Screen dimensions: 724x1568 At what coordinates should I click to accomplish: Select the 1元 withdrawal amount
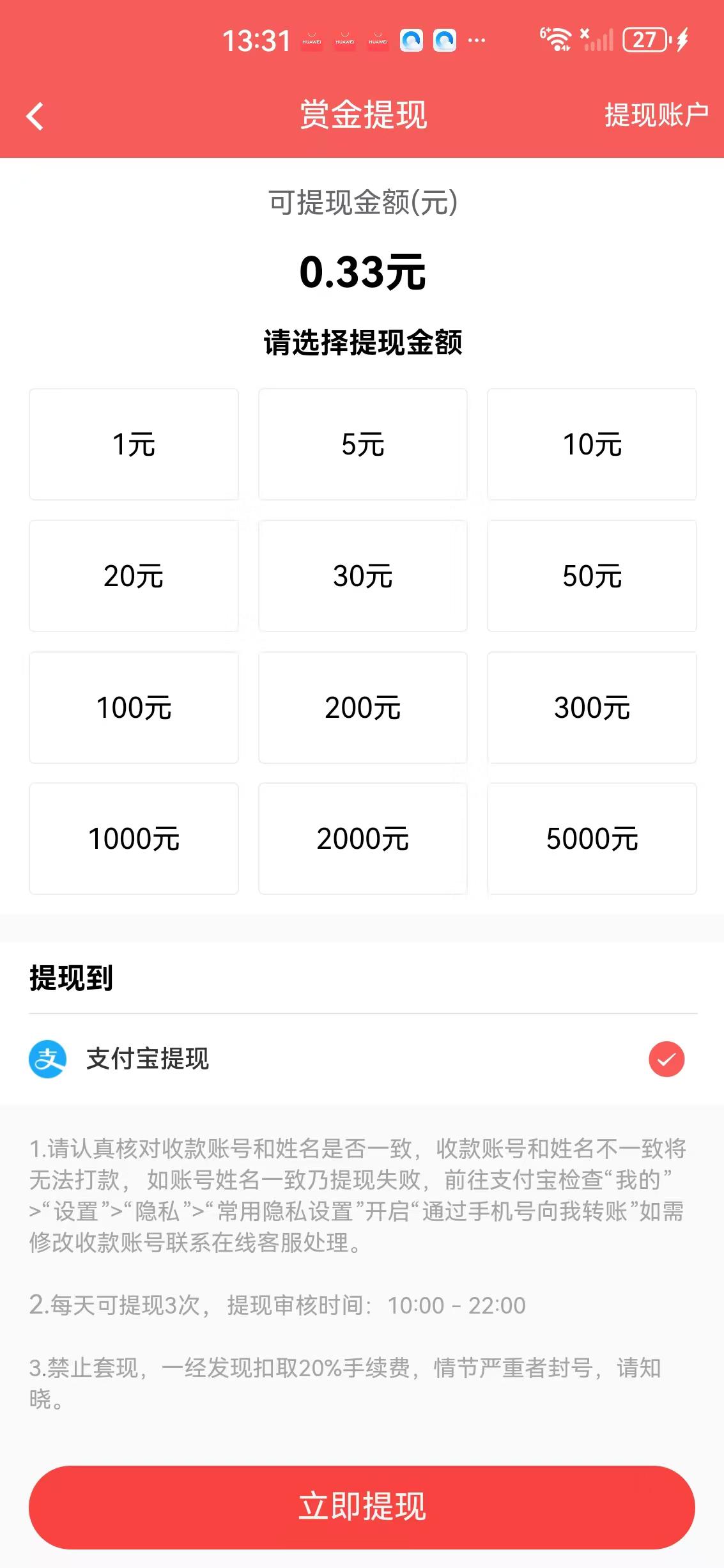pos(134,444)
